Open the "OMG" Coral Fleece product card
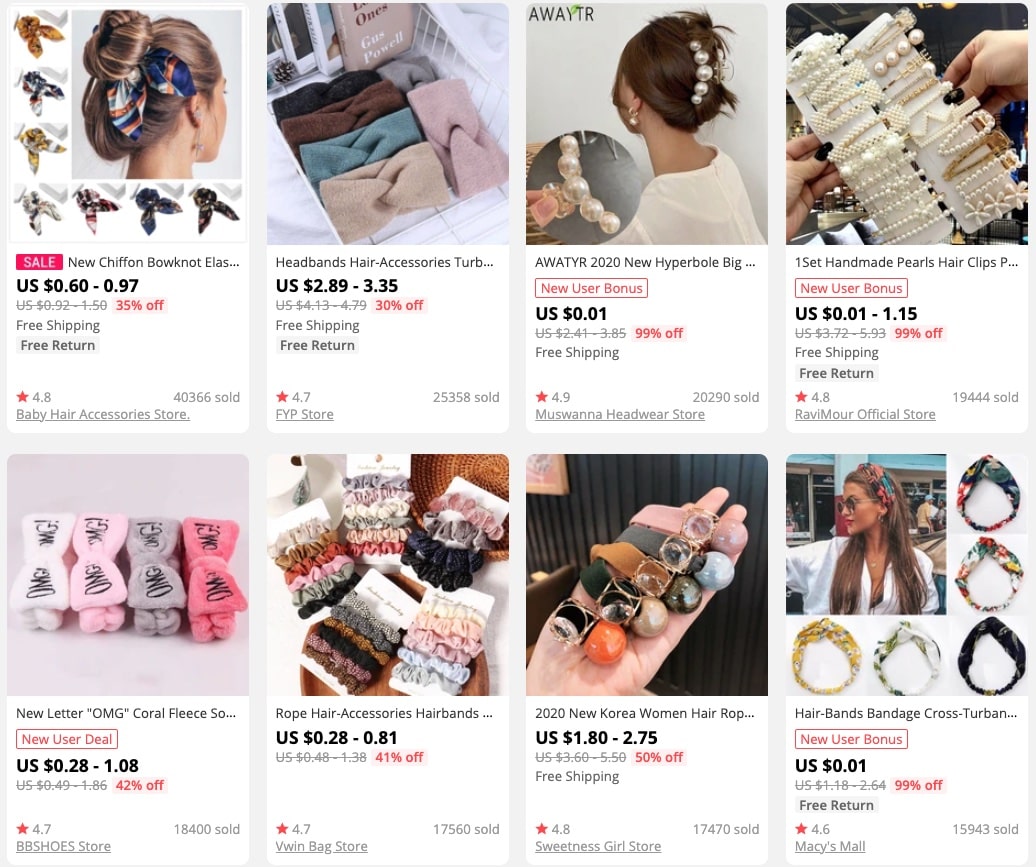 (126, 714)
